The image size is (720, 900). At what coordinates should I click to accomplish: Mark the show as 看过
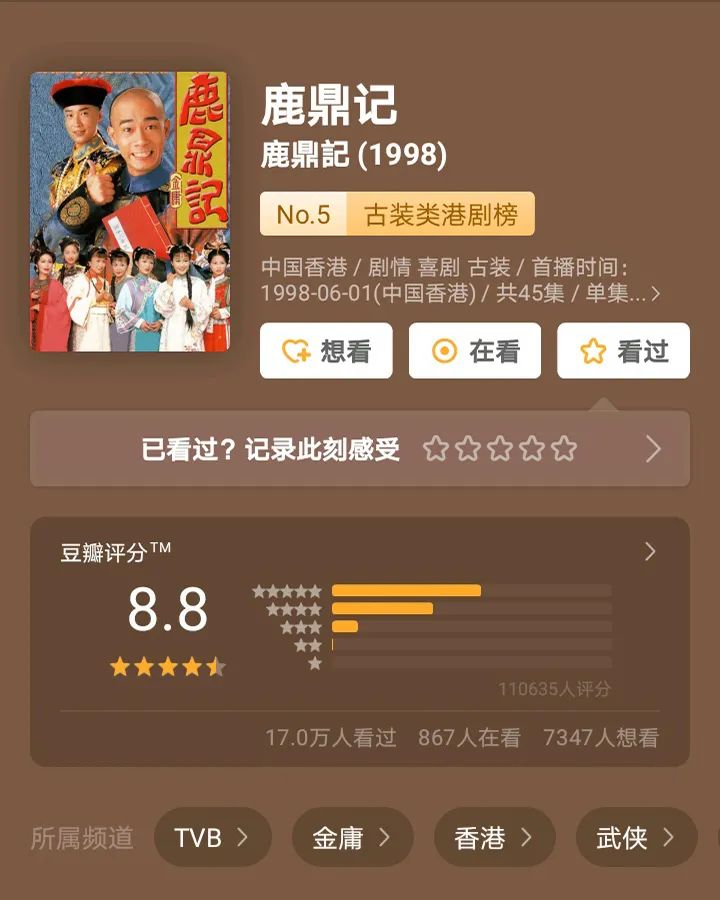click(623, 351)
